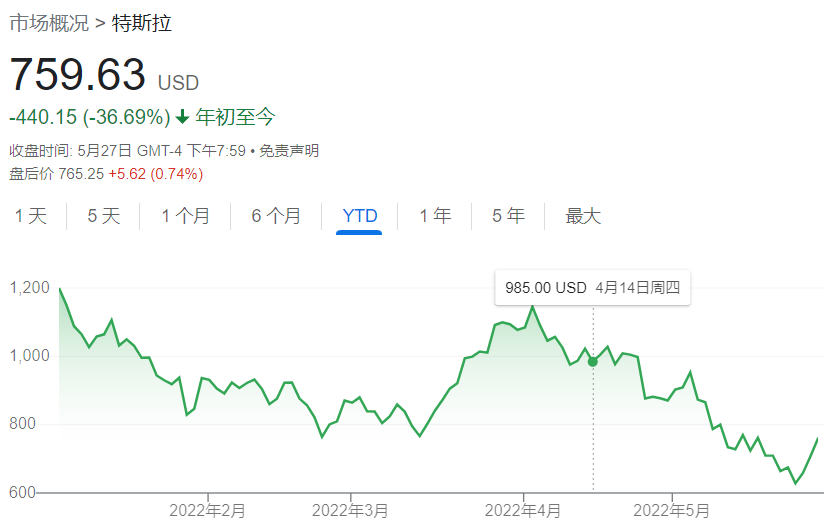
Task: Show the 最大 time range
Action: (x=583, y=216)
